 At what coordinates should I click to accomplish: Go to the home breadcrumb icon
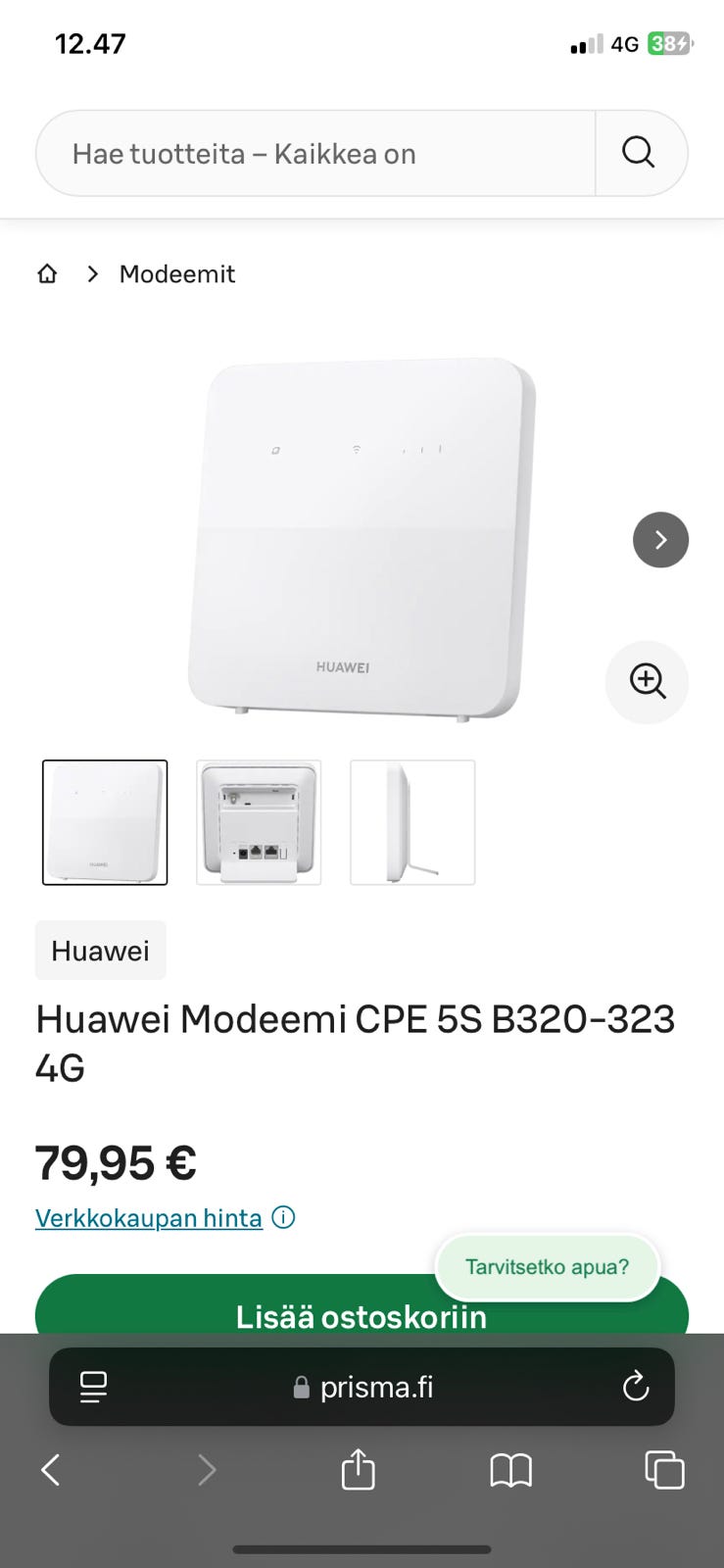click(47, 274)
